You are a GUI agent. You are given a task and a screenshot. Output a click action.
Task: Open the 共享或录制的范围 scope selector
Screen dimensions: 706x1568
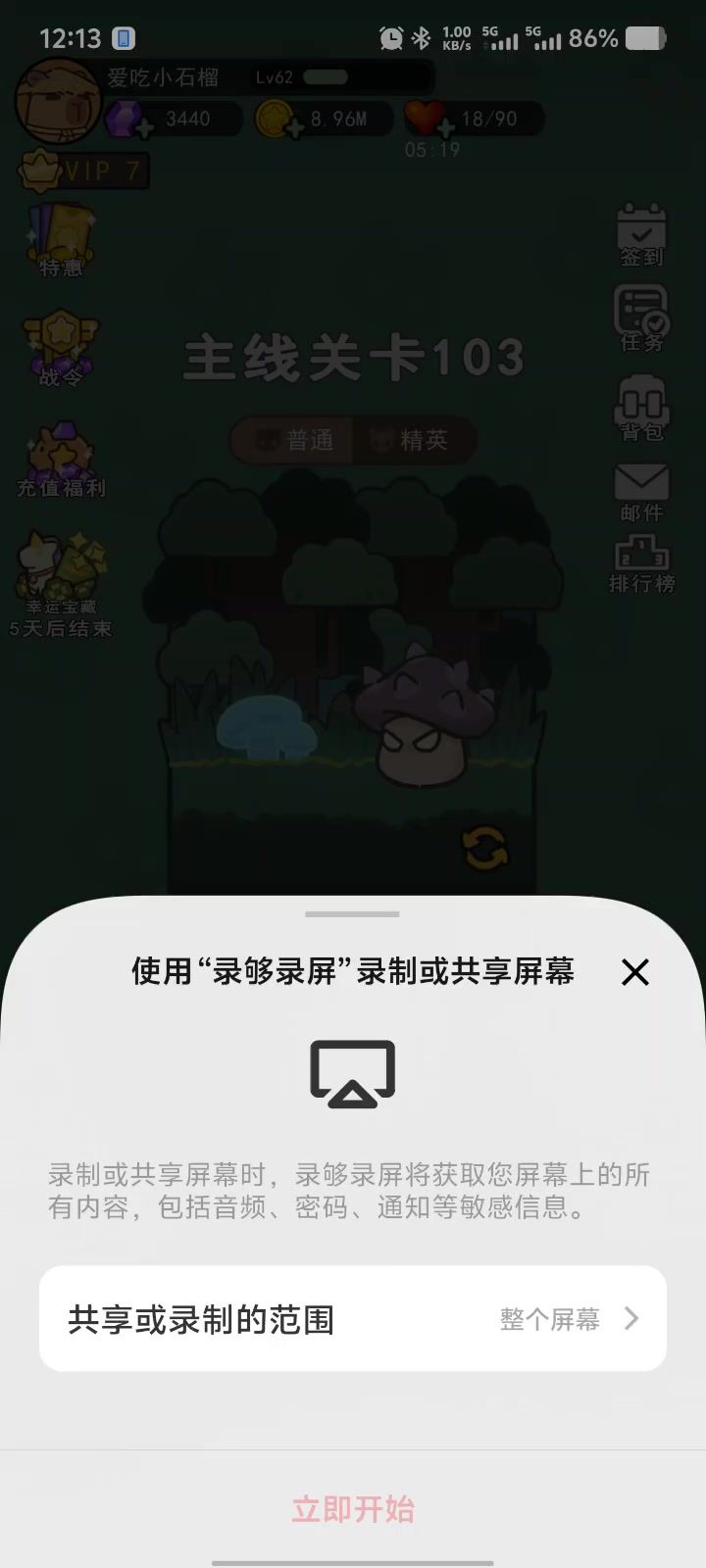[x=353, y=1318]
